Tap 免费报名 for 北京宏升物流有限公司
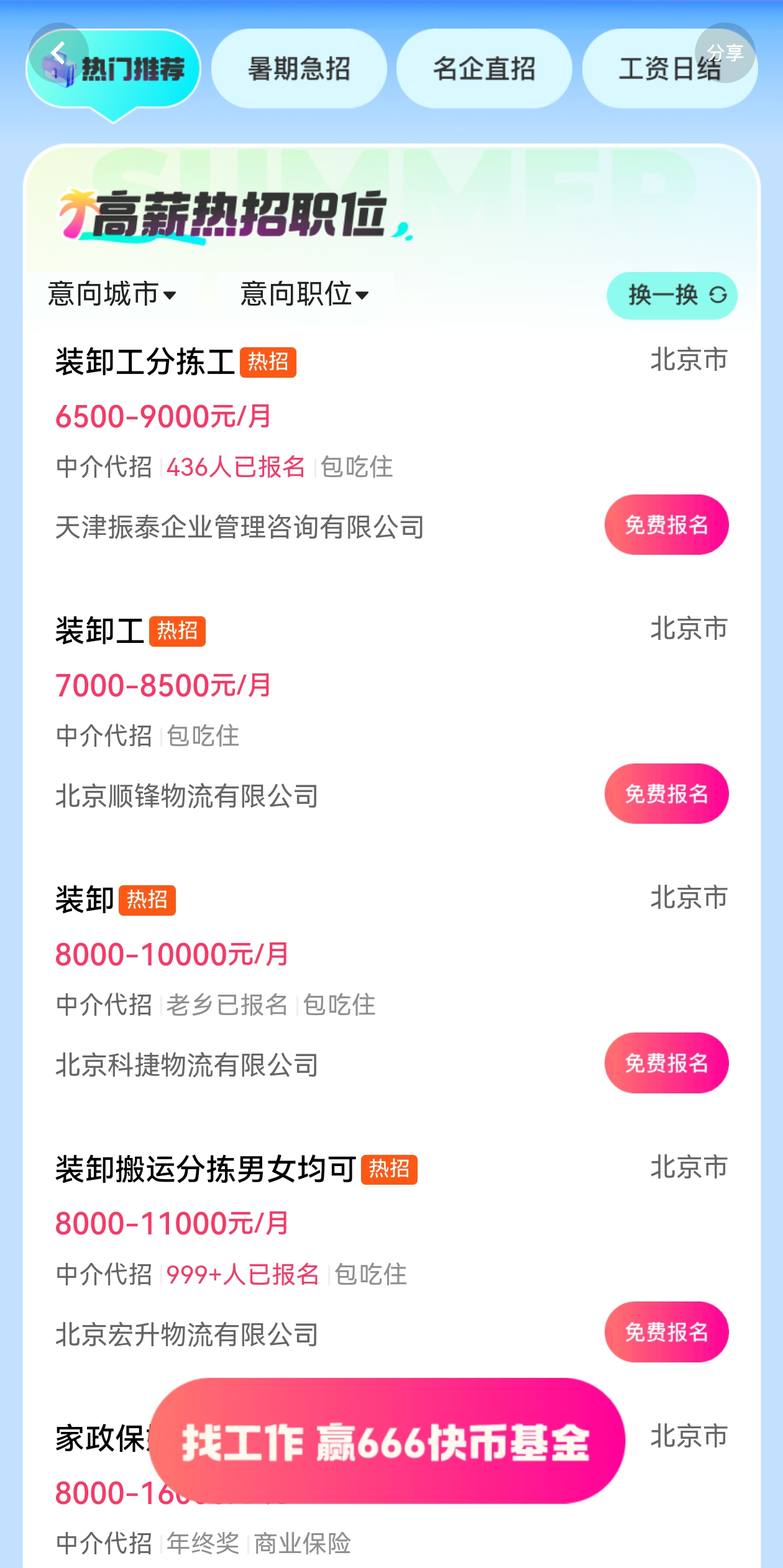Screen dimensions: 783x1568 tap(666, 1332)
